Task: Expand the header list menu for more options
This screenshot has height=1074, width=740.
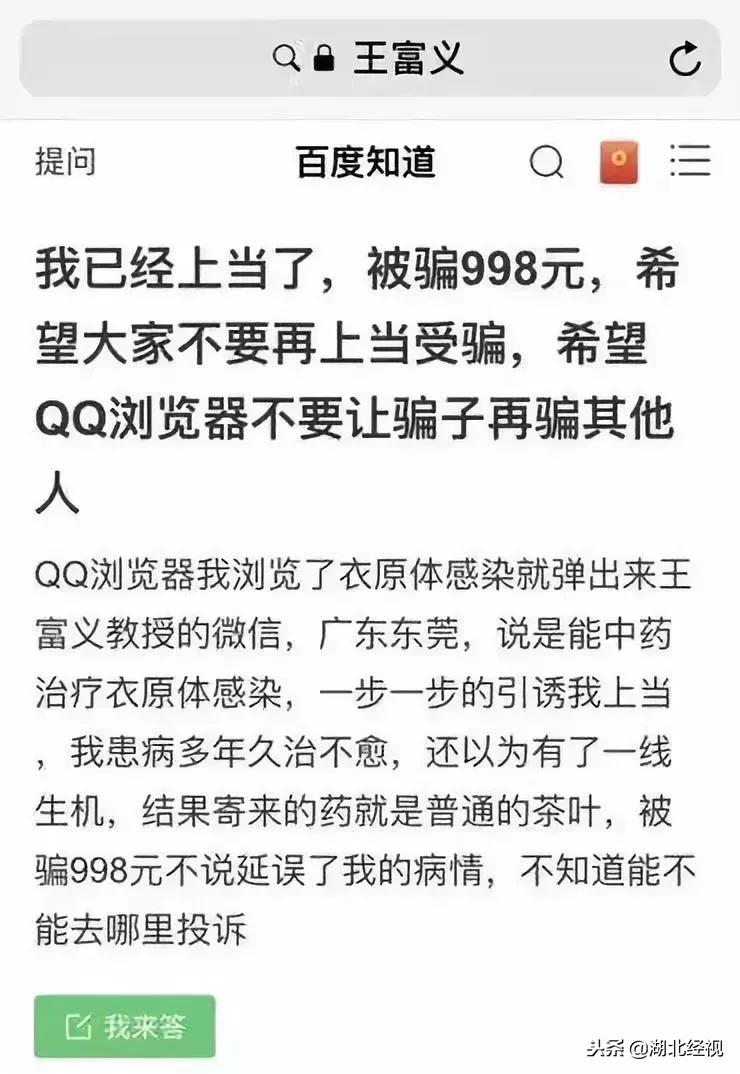Action: click(x=692, y=161)
